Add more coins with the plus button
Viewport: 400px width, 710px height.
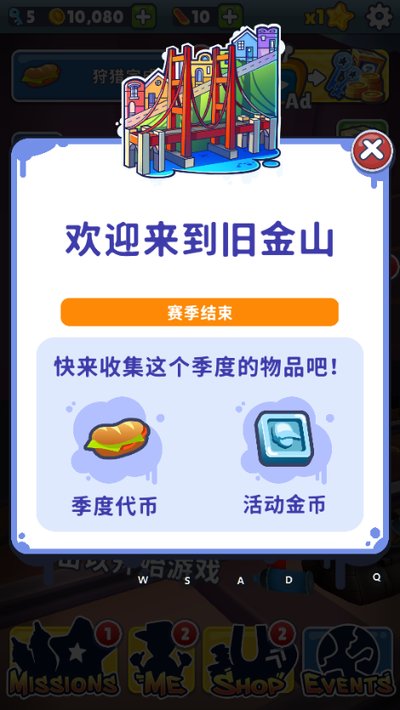tap(144, 17)
